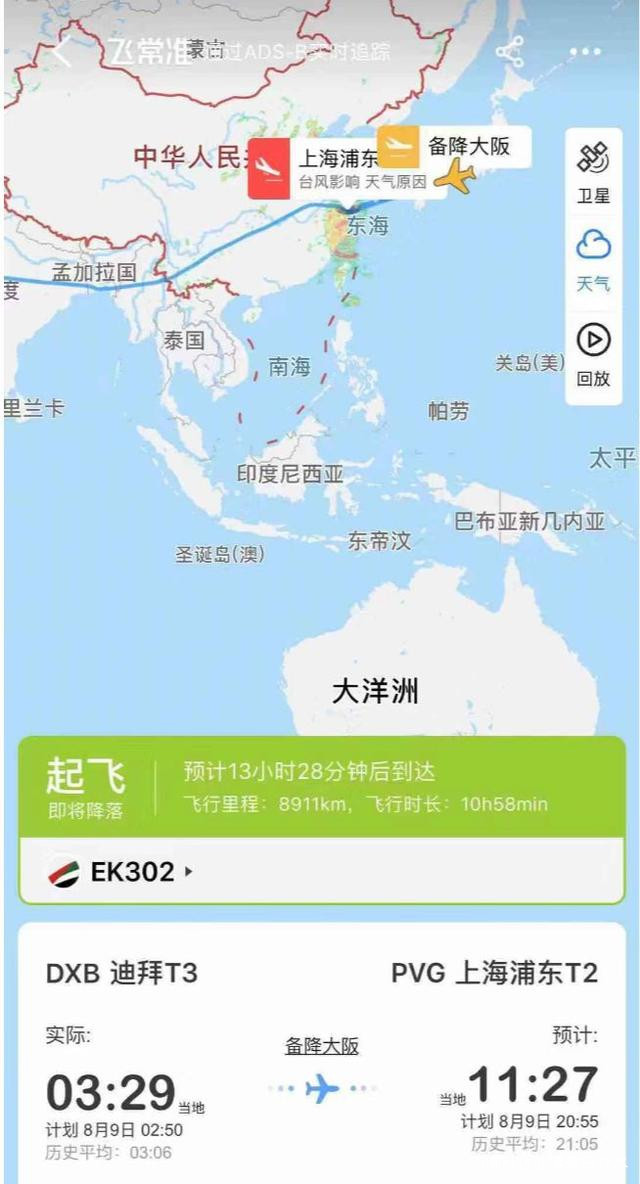Go back using the top-left arrow
640x1184 pixels.
pos(62,51)
